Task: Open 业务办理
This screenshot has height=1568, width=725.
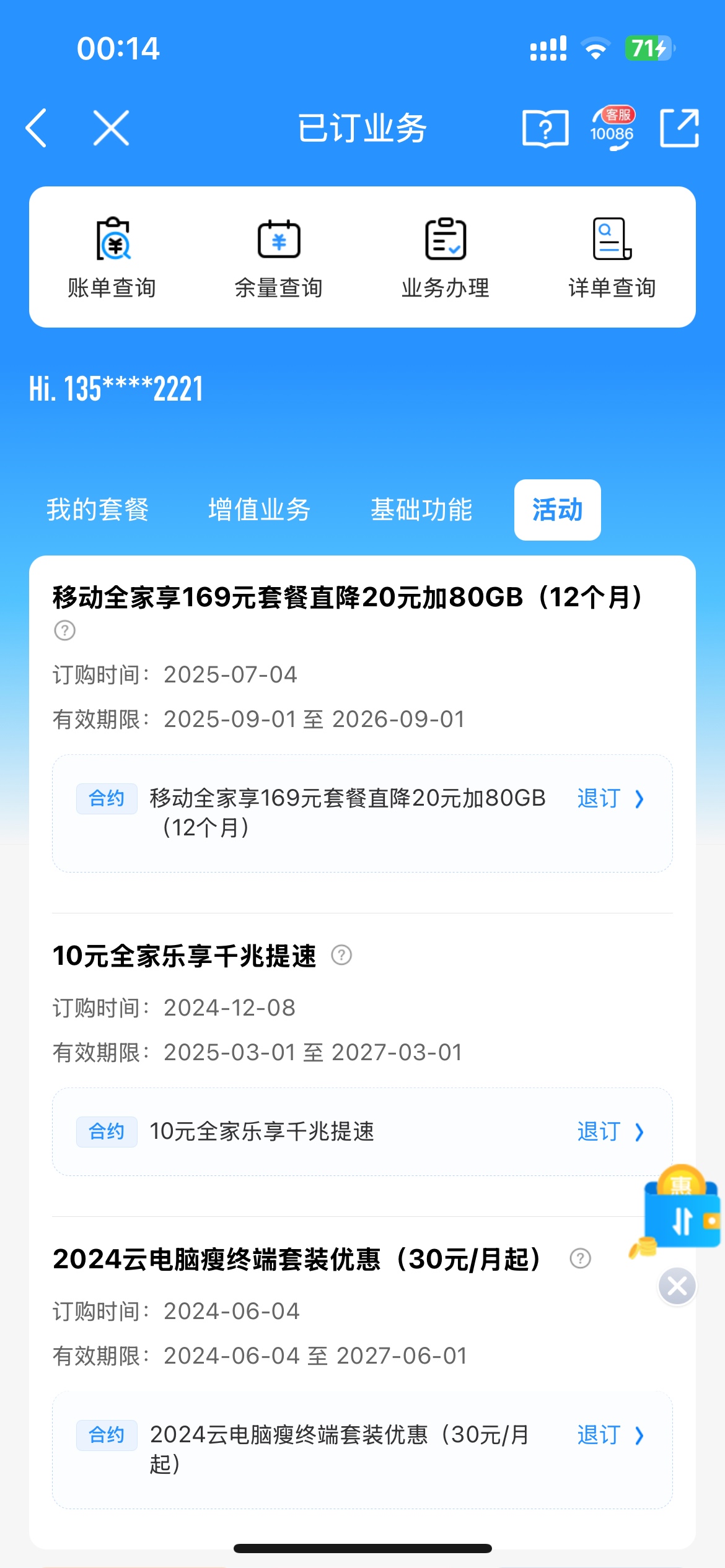Action: click(x=446, y=258)
